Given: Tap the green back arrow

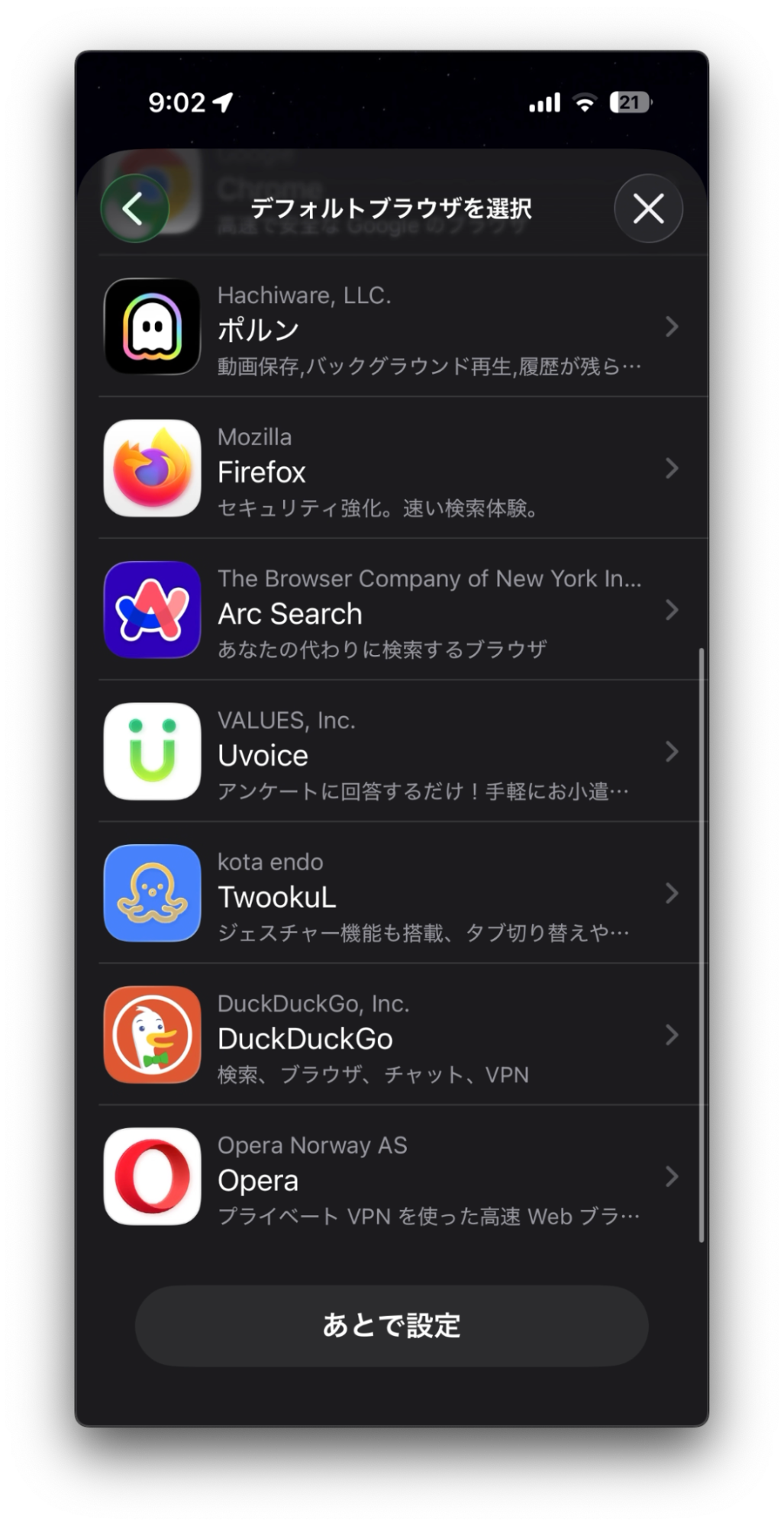Looking at the screenshot, I should (x=135, y=208).
